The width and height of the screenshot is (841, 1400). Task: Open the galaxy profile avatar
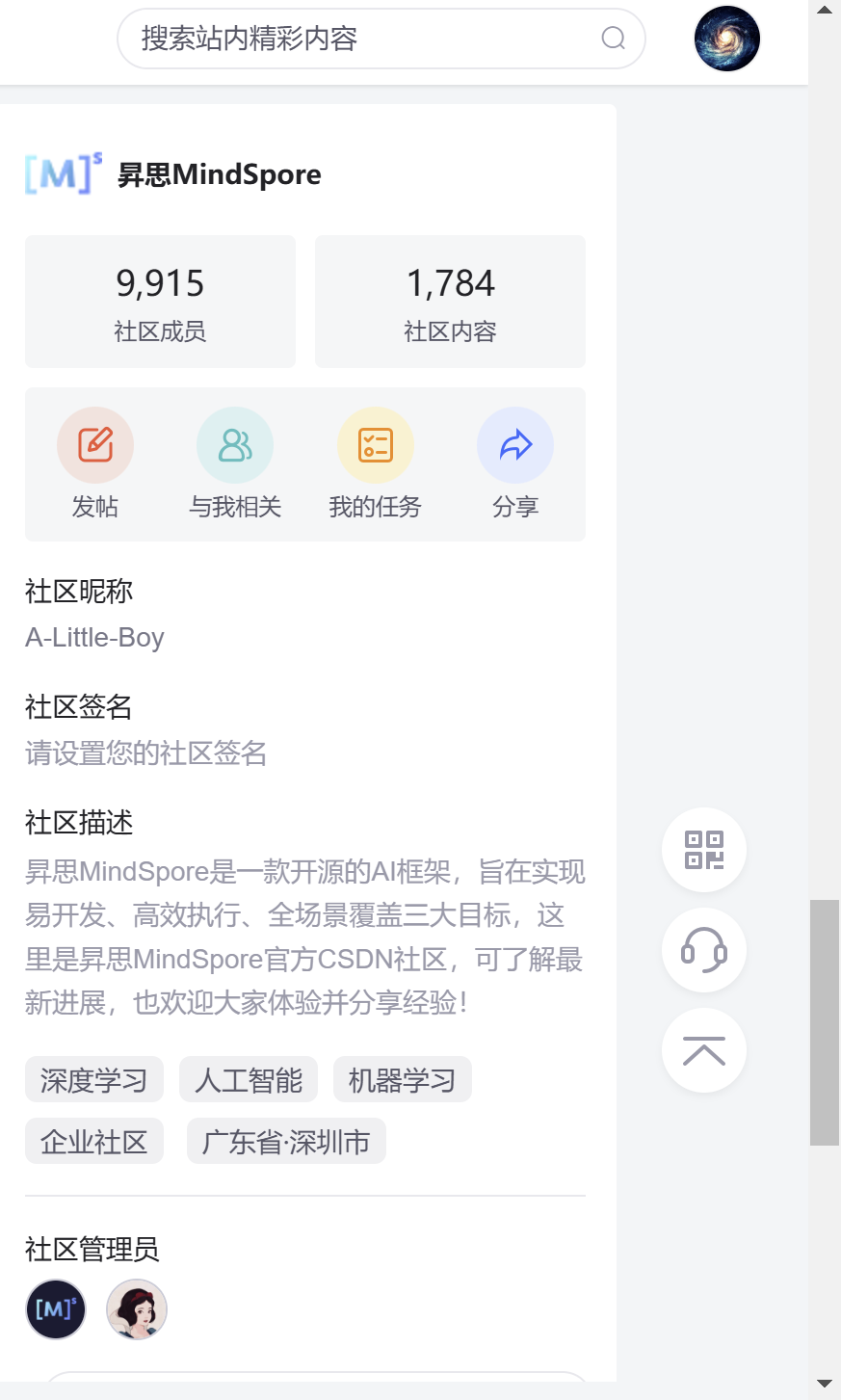coord(727,39)
